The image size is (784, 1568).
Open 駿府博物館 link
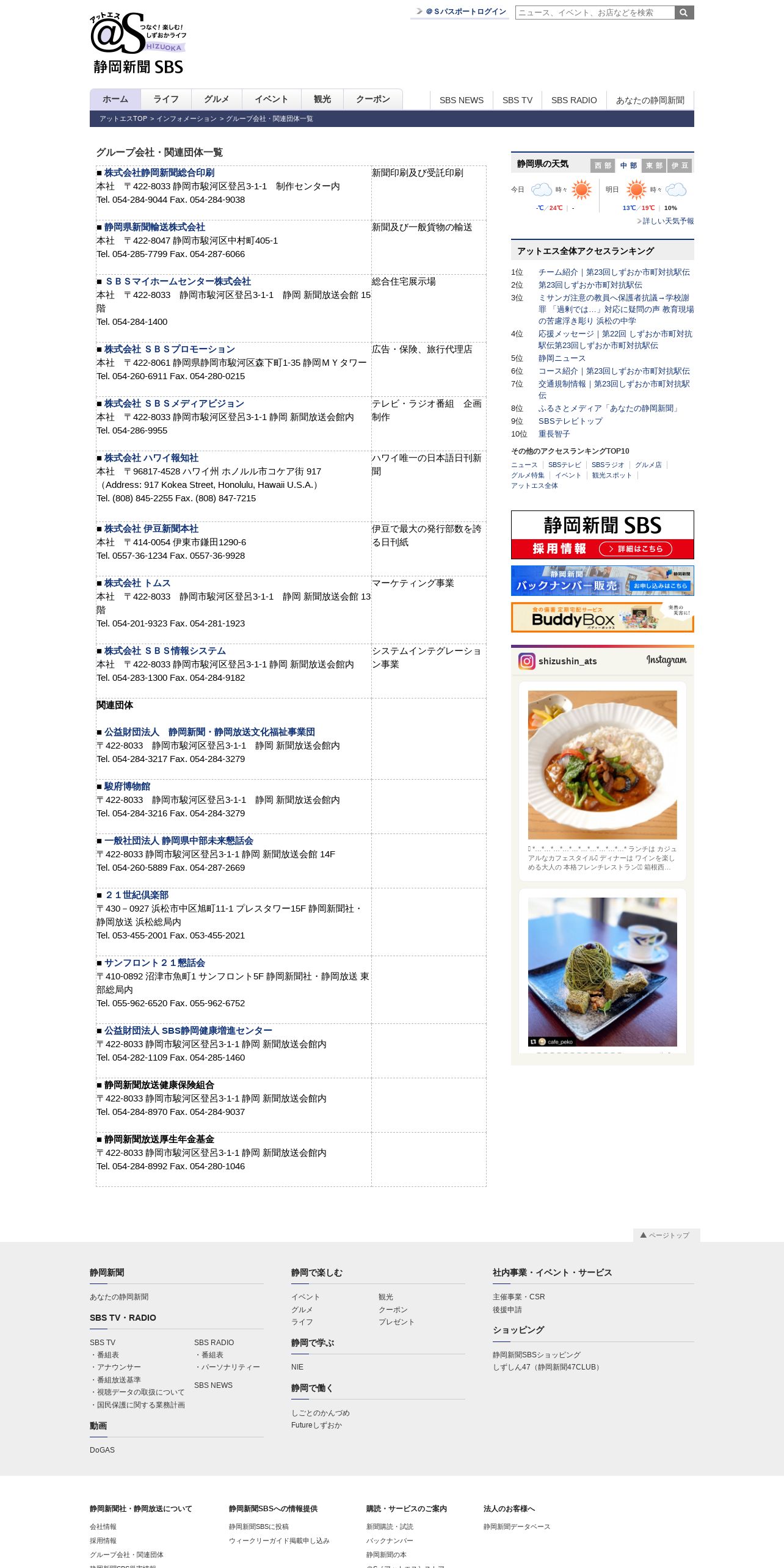click(127, 786)
